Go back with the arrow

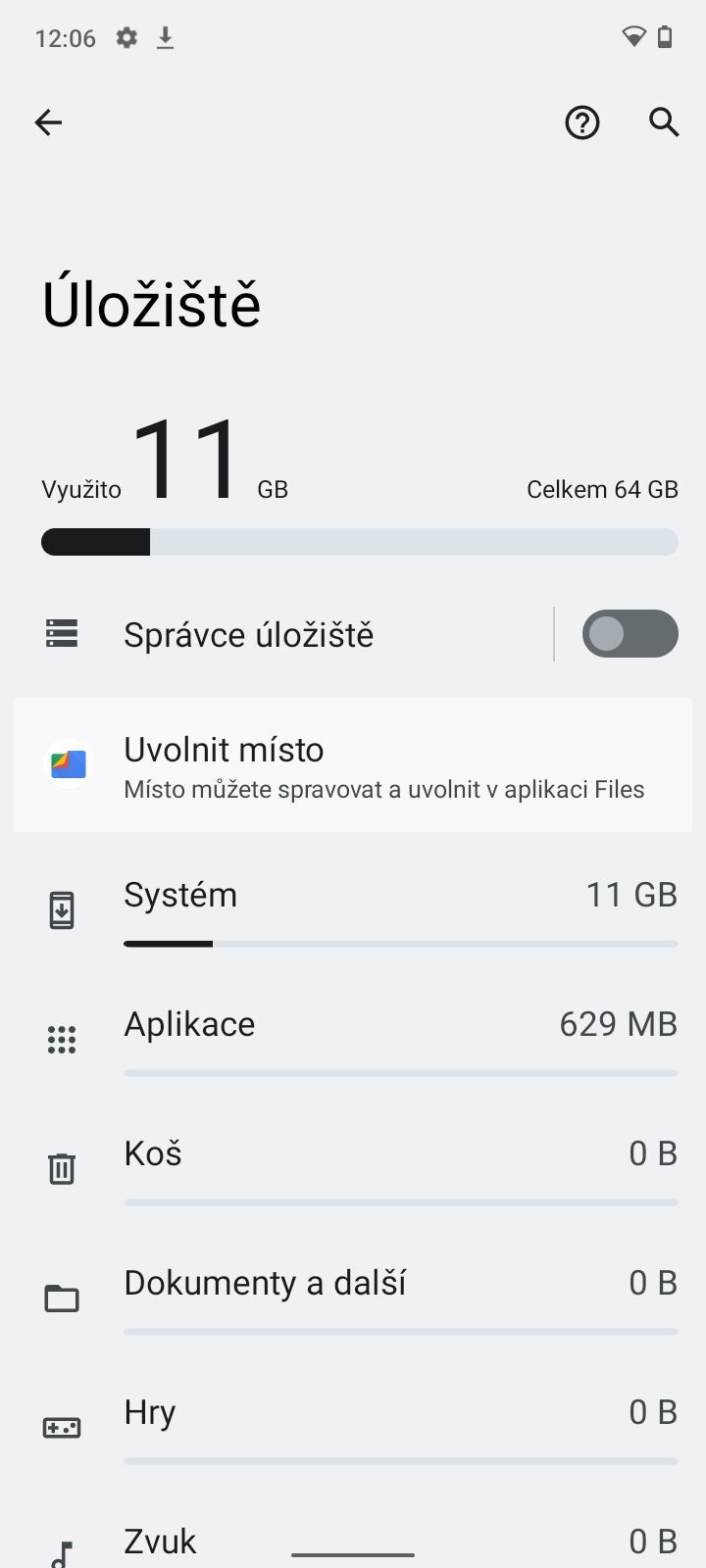(48, 122)
